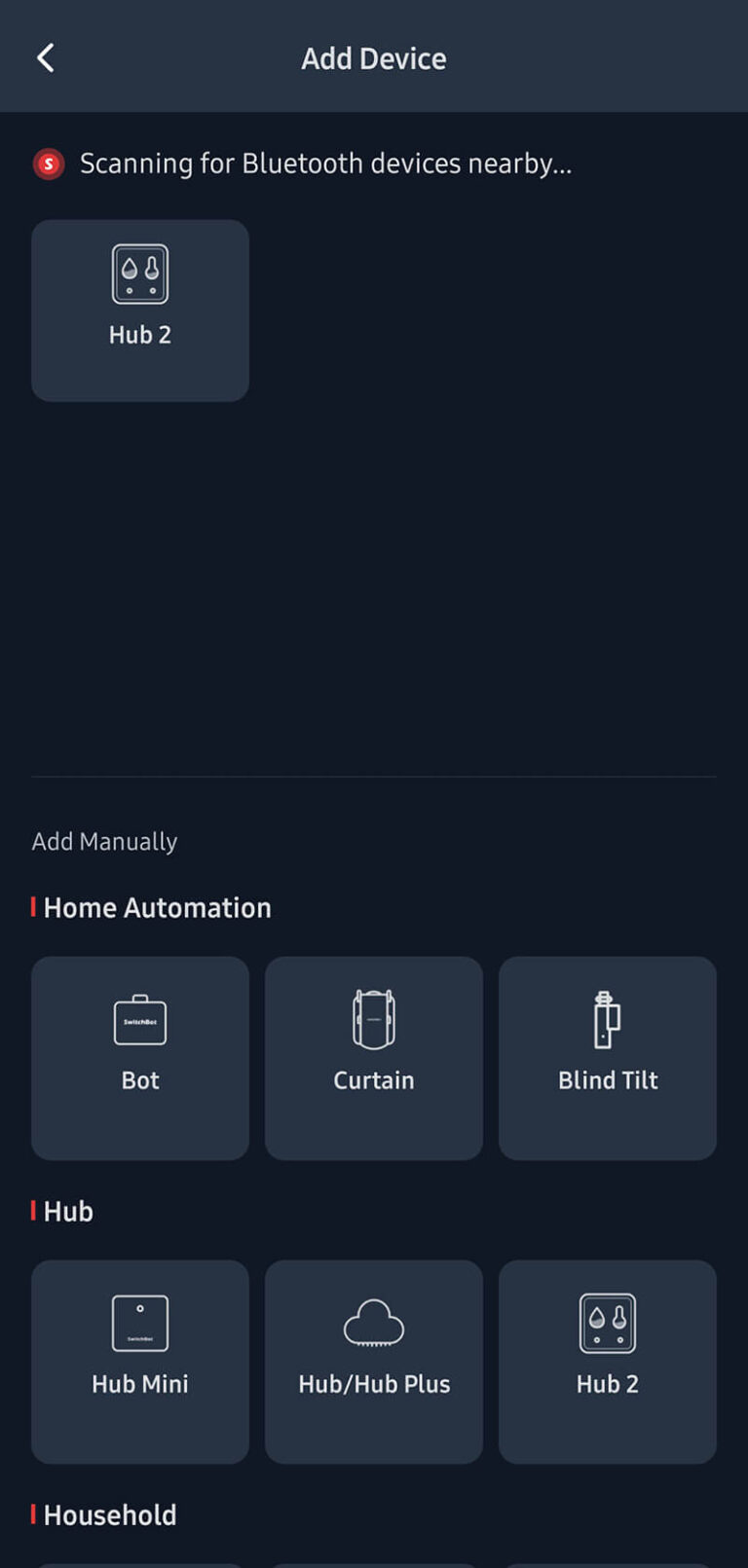Tap the Hub/Hub Plus card
The image size is (748, 1568).
click(374, 1361)
